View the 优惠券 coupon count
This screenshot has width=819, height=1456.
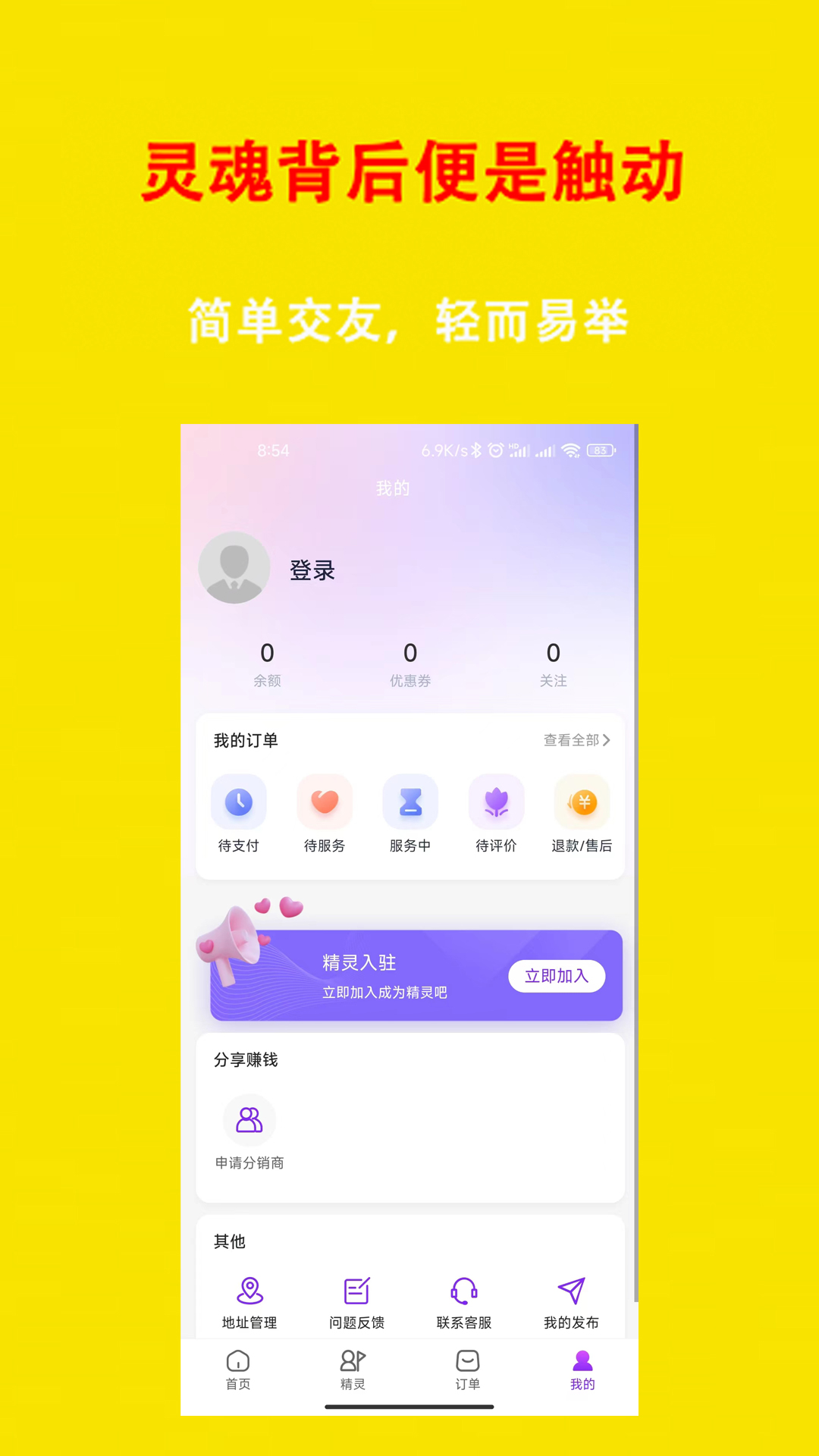click(410, 661)
